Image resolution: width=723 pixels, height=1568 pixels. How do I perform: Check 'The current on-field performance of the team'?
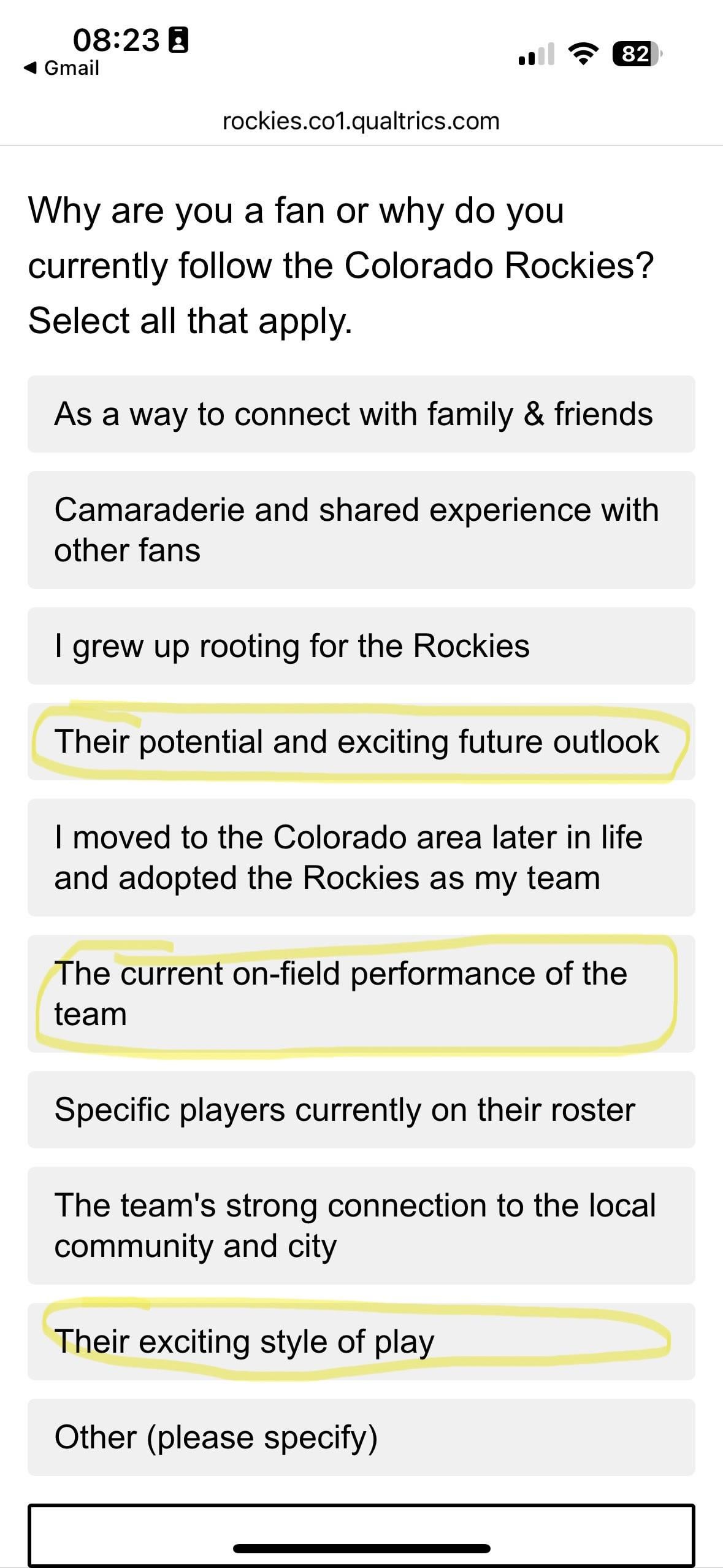point(361,994)
